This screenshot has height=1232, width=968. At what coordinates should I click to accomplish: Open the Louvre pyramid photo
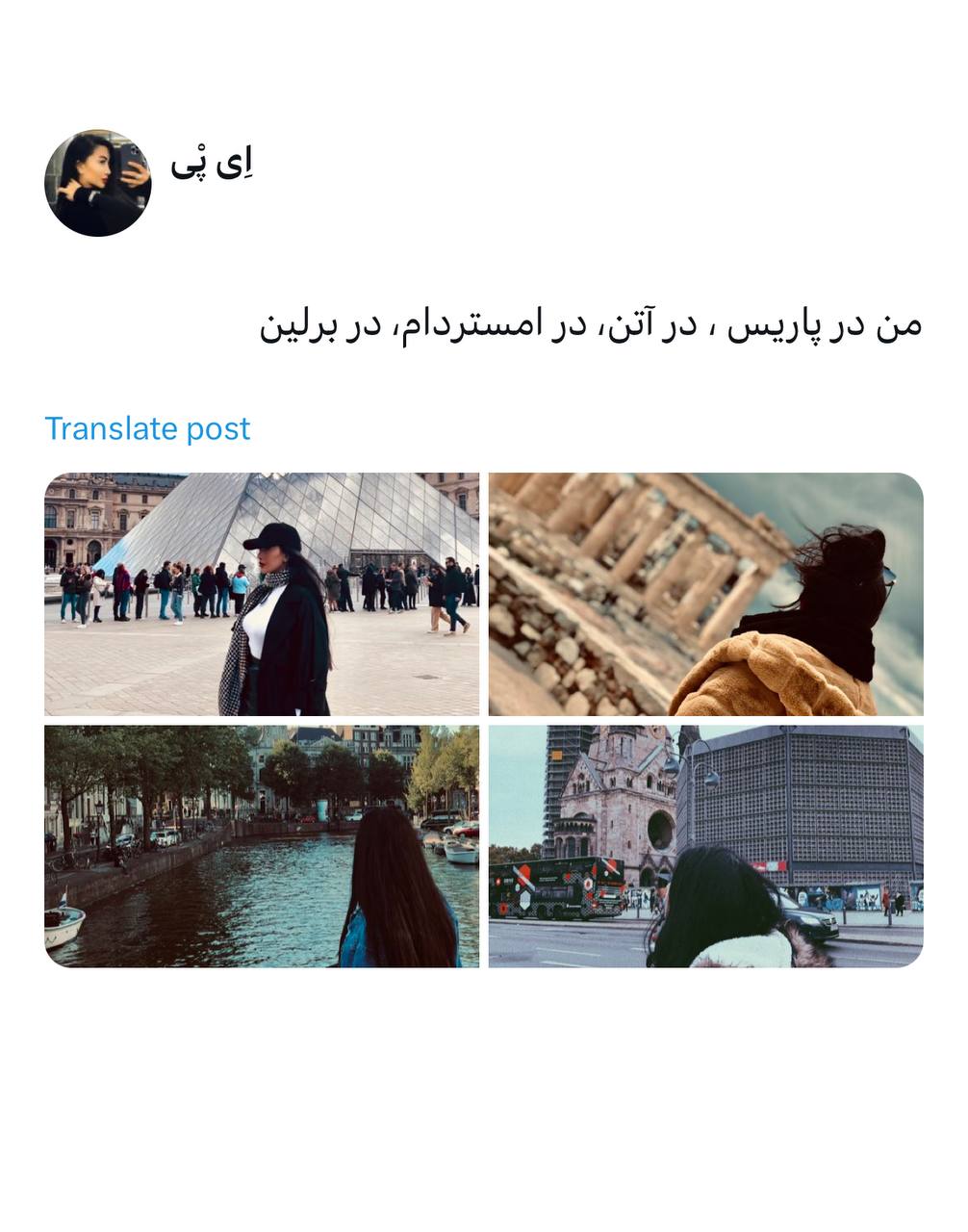262,594
